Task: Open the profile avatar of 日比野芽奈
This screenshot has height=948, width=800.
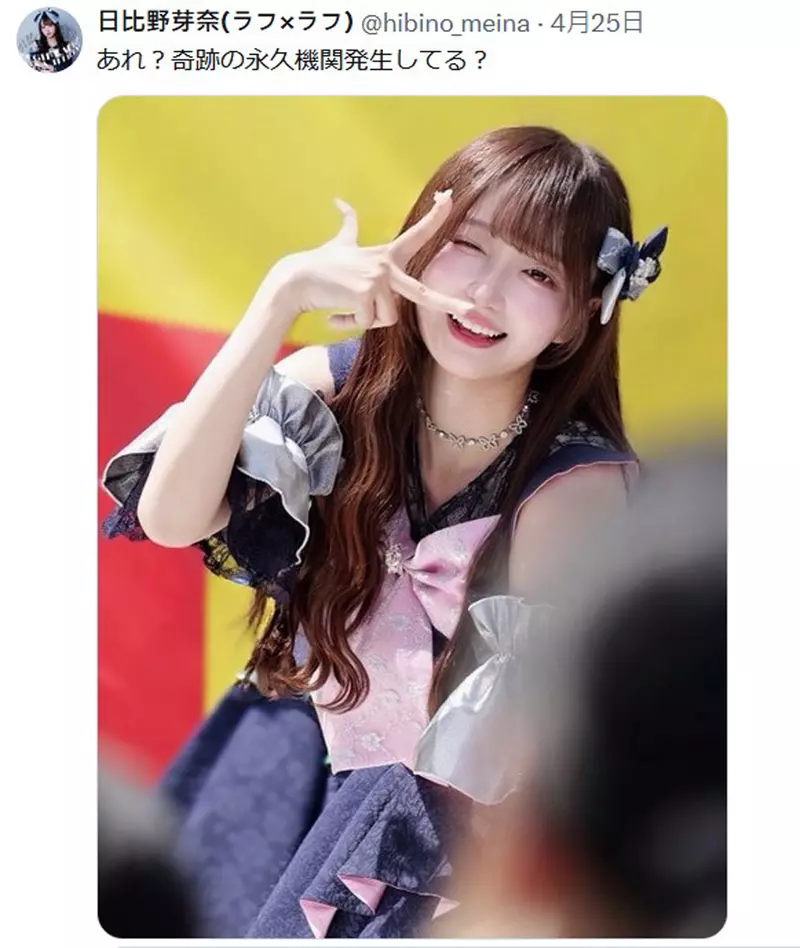Action: click(49, 40)
